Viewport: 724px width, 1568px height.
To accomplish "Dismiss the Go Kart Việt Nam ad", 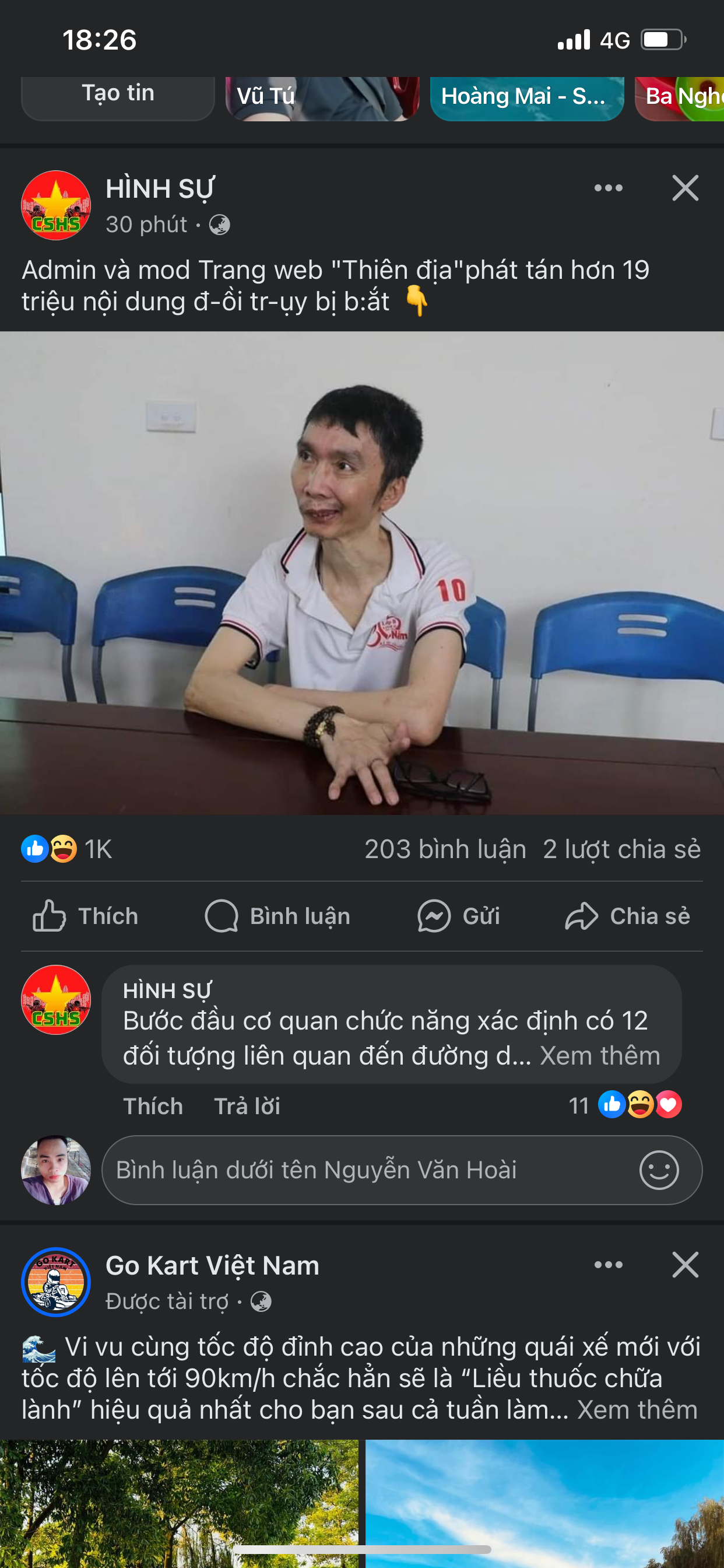I will point(684,1265).
